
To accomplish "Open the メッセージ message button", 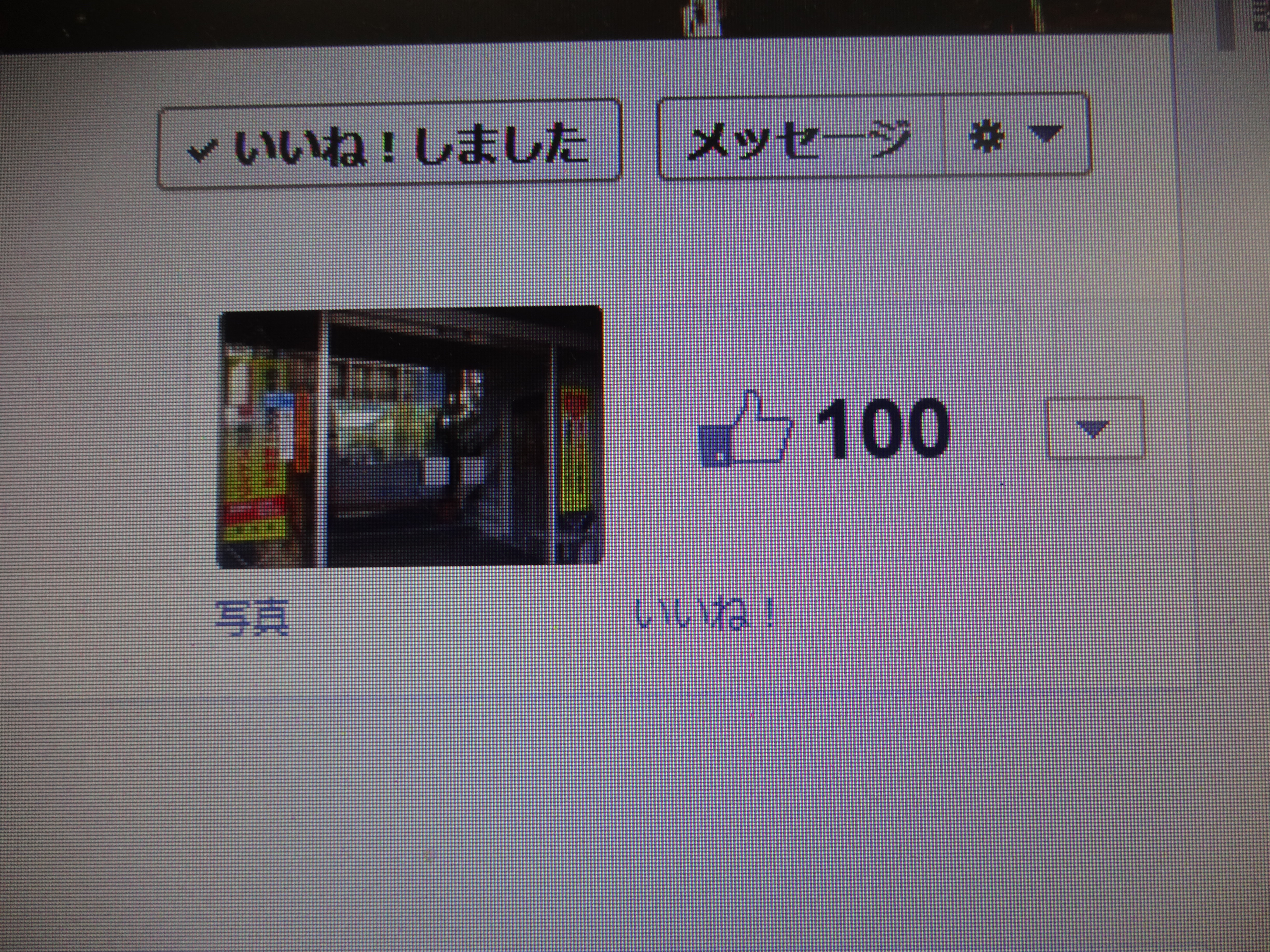I will (x=801, y=138).
